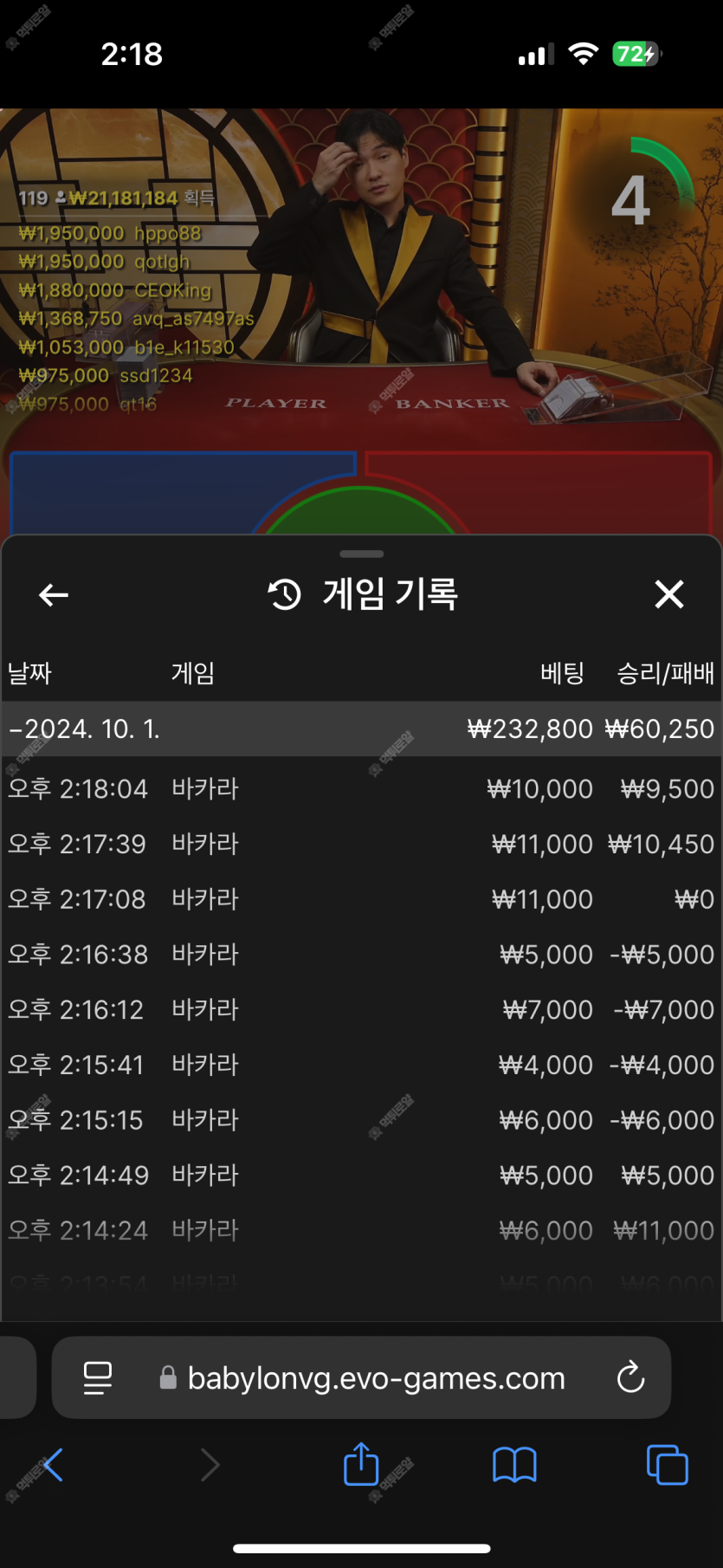This screenshot has width=723, height=1568.
Task: Open Safari page settings menu
Action: pyautogui.click(x=97, y=1377)
